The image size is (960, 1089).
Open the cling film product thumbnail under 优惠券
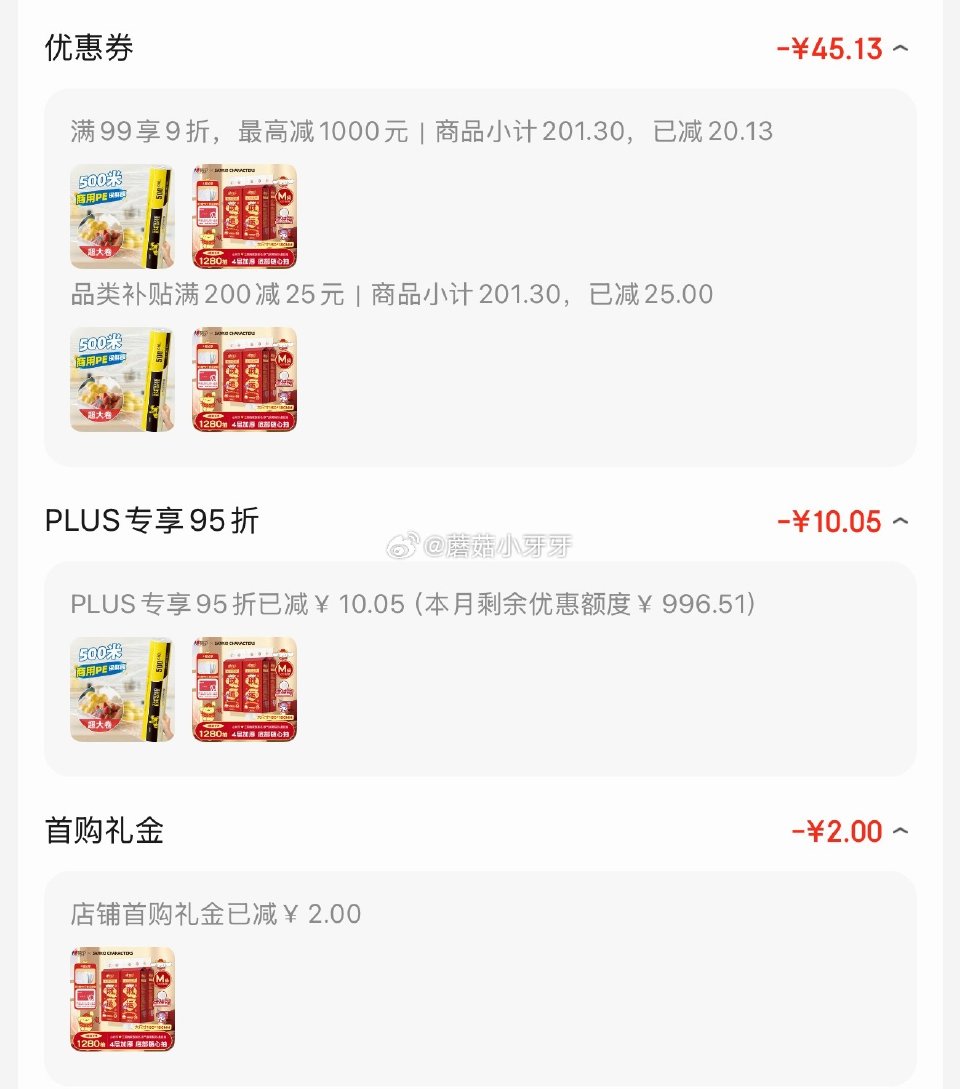(x=121, y=215)
